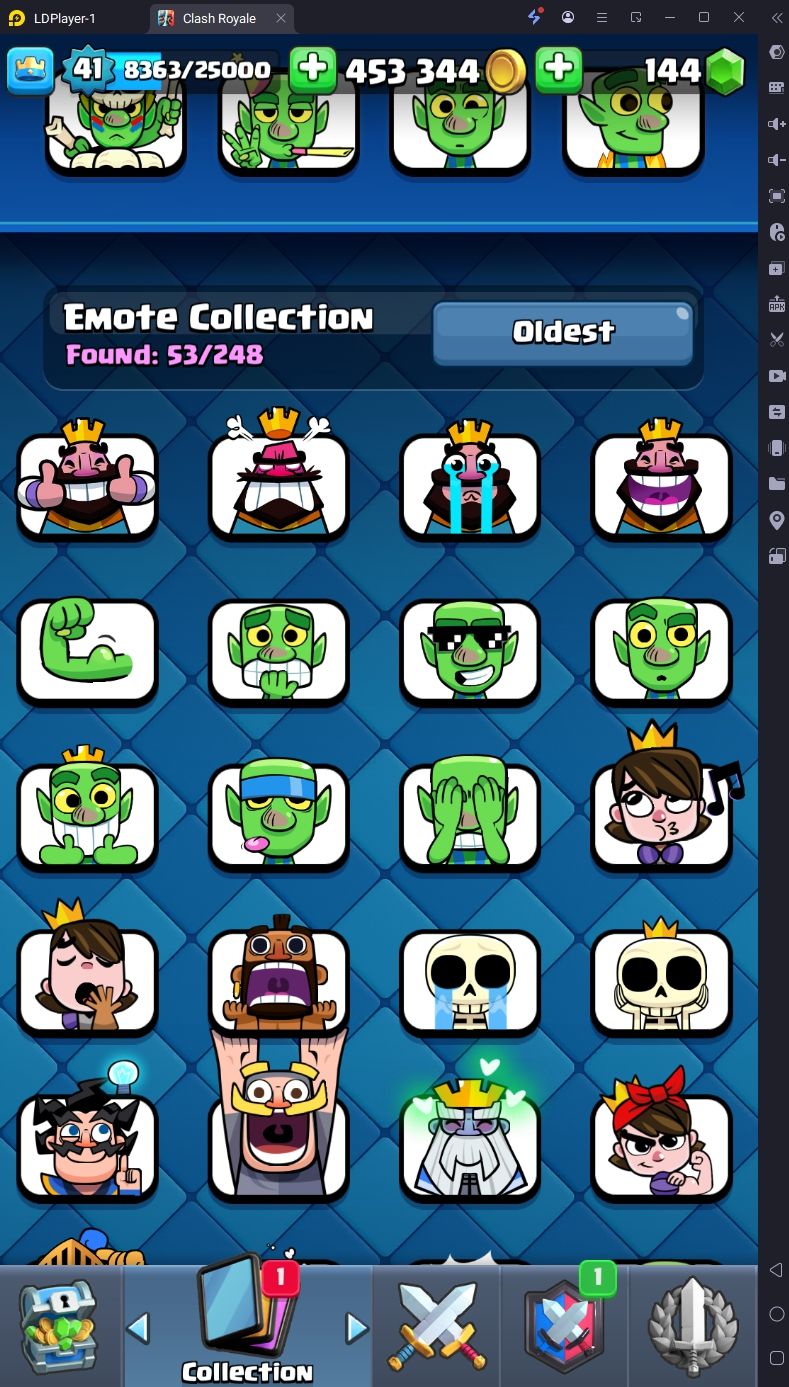Select the crying King emote
Screen dimensions: 789x1387
(x=470, y=487)
